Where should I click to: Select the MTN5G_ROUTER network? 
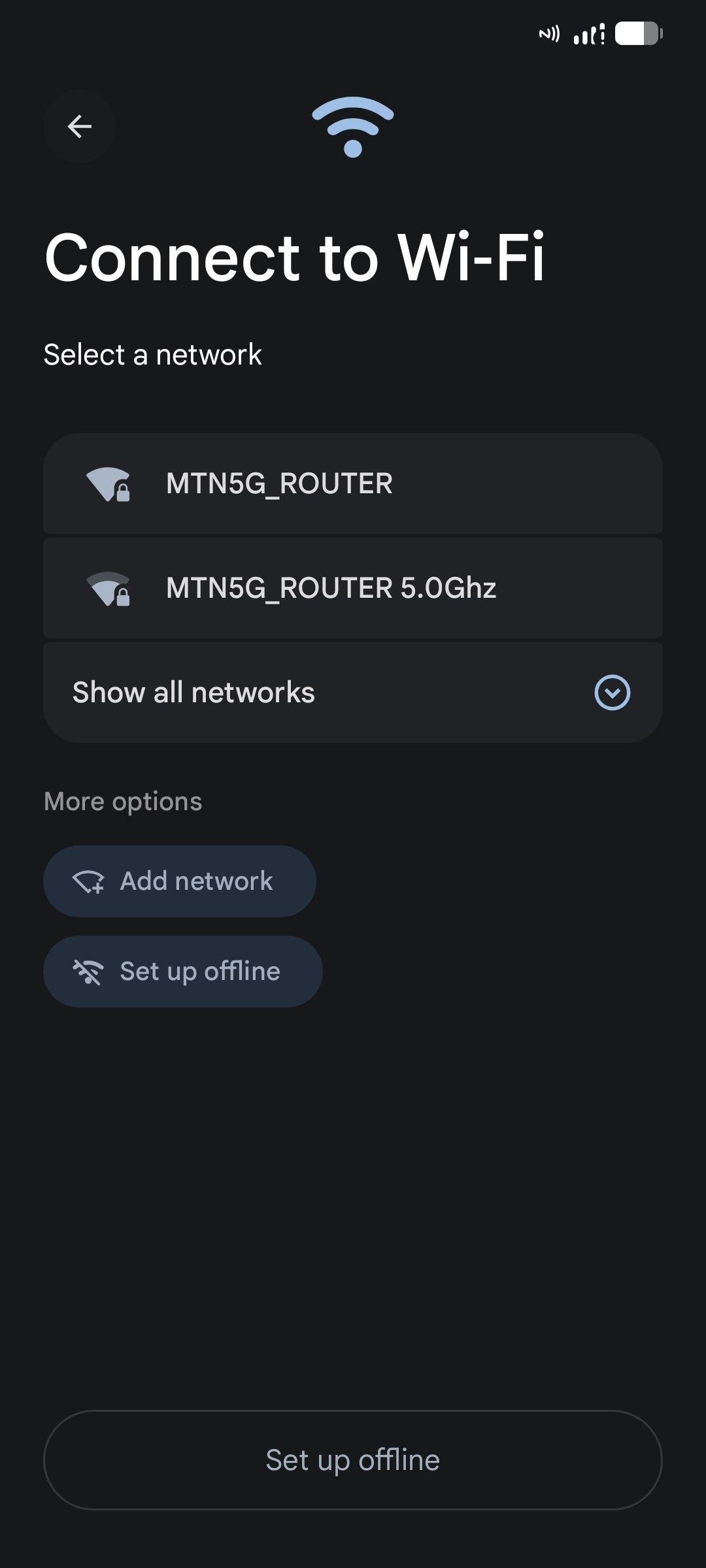[353, 484]
